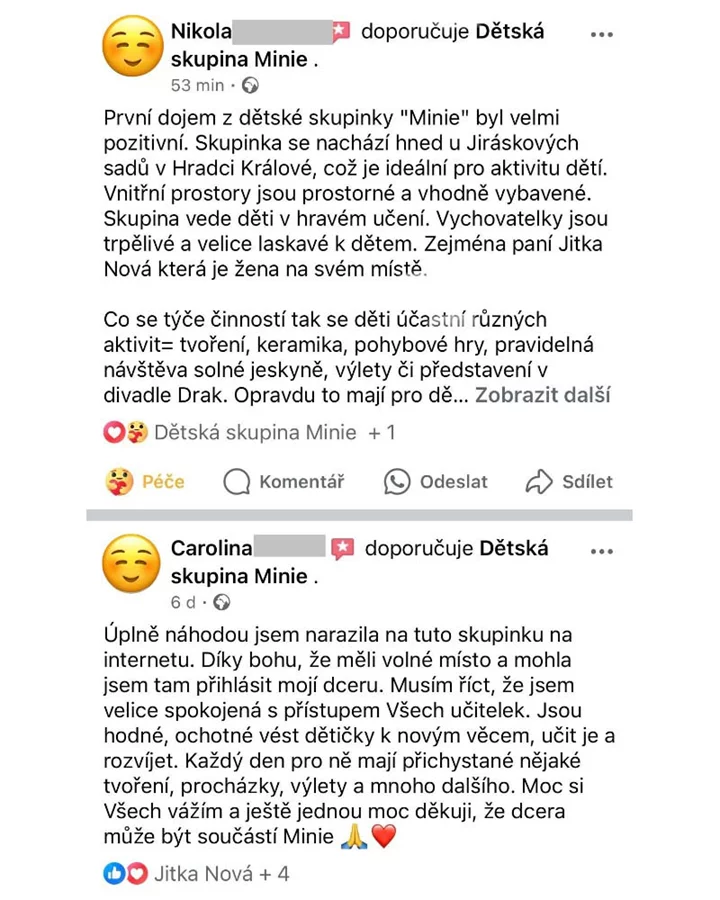Open Nikola's profile name
The image size is (720, 900).
tap(202, 32)
